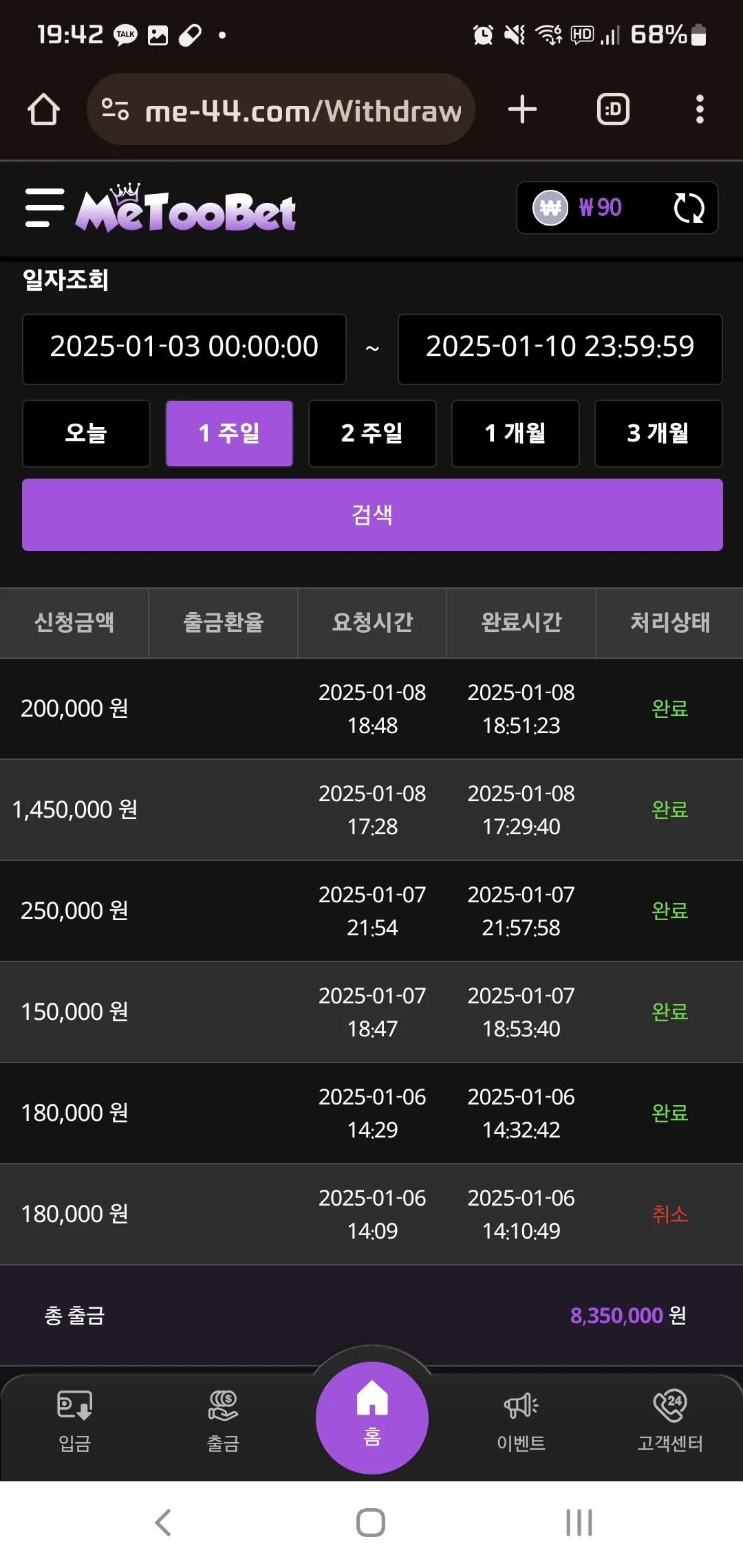Tap the purple 검색 search button
Image resolution: width=743 pixels, height=1568 pixels.
click(x=372, y=514)
